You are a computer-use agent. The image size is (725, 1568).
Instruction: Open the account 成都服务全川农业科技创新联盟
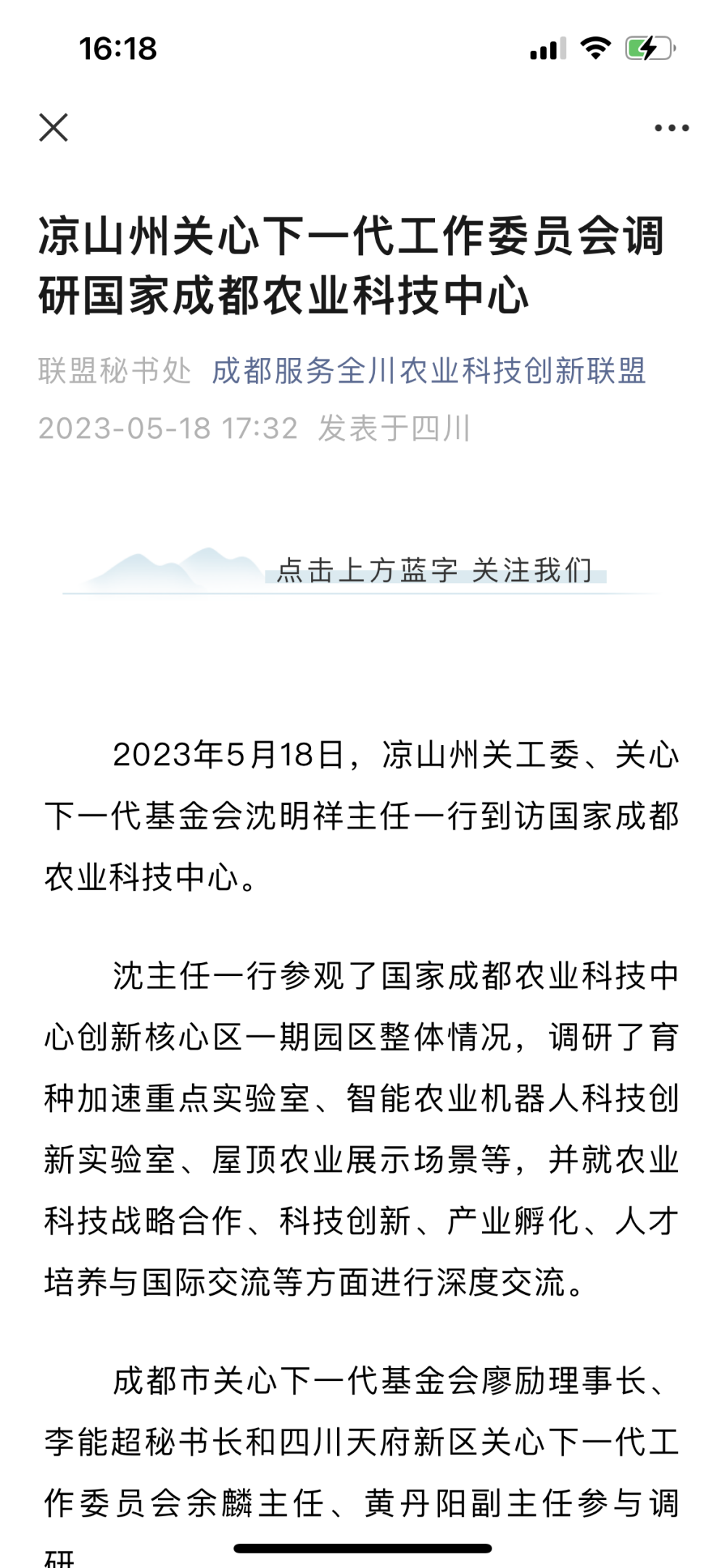[431, 370]
